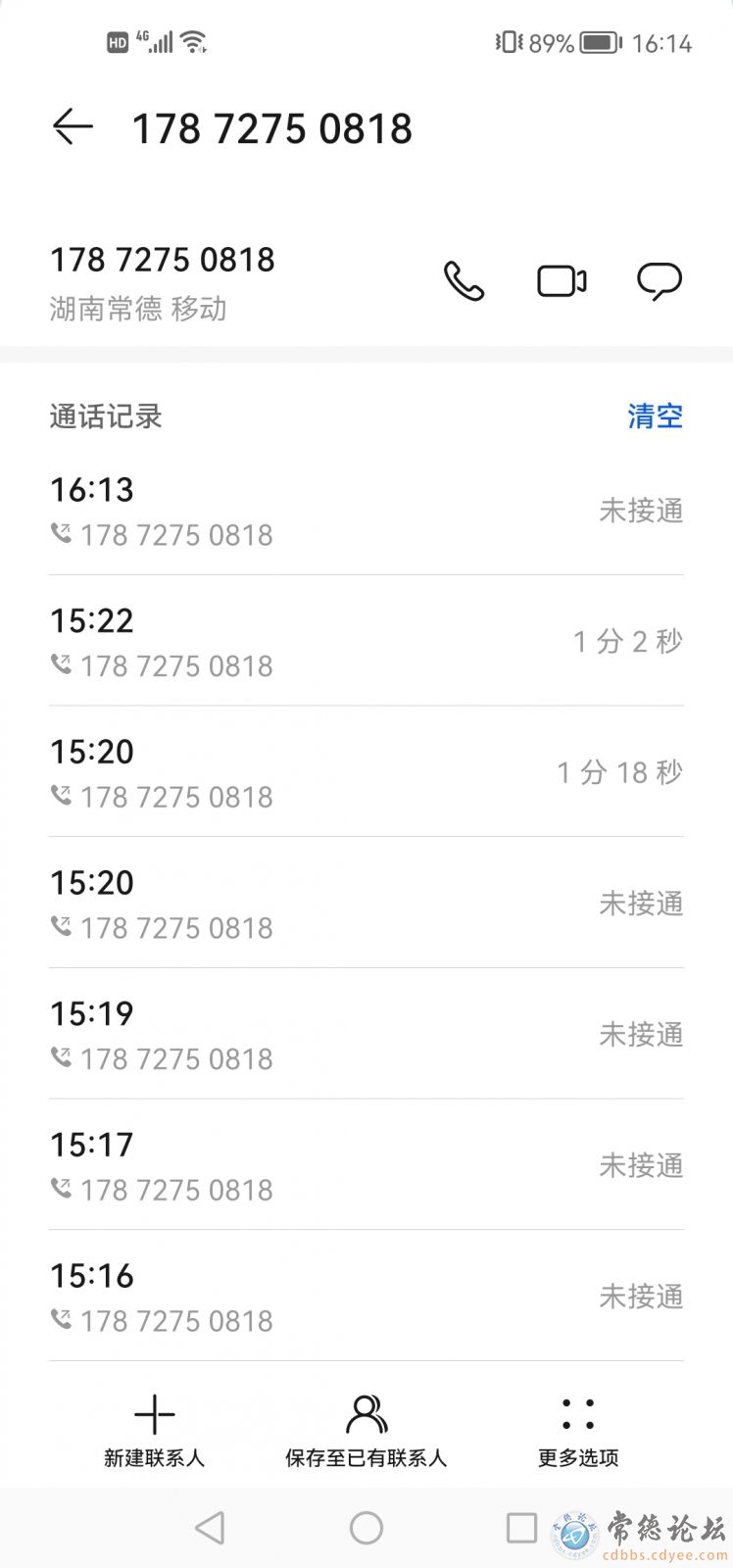Tap the system back triangle button
This screenshot has width=733, height=1568.
(x=210, y=1528)
